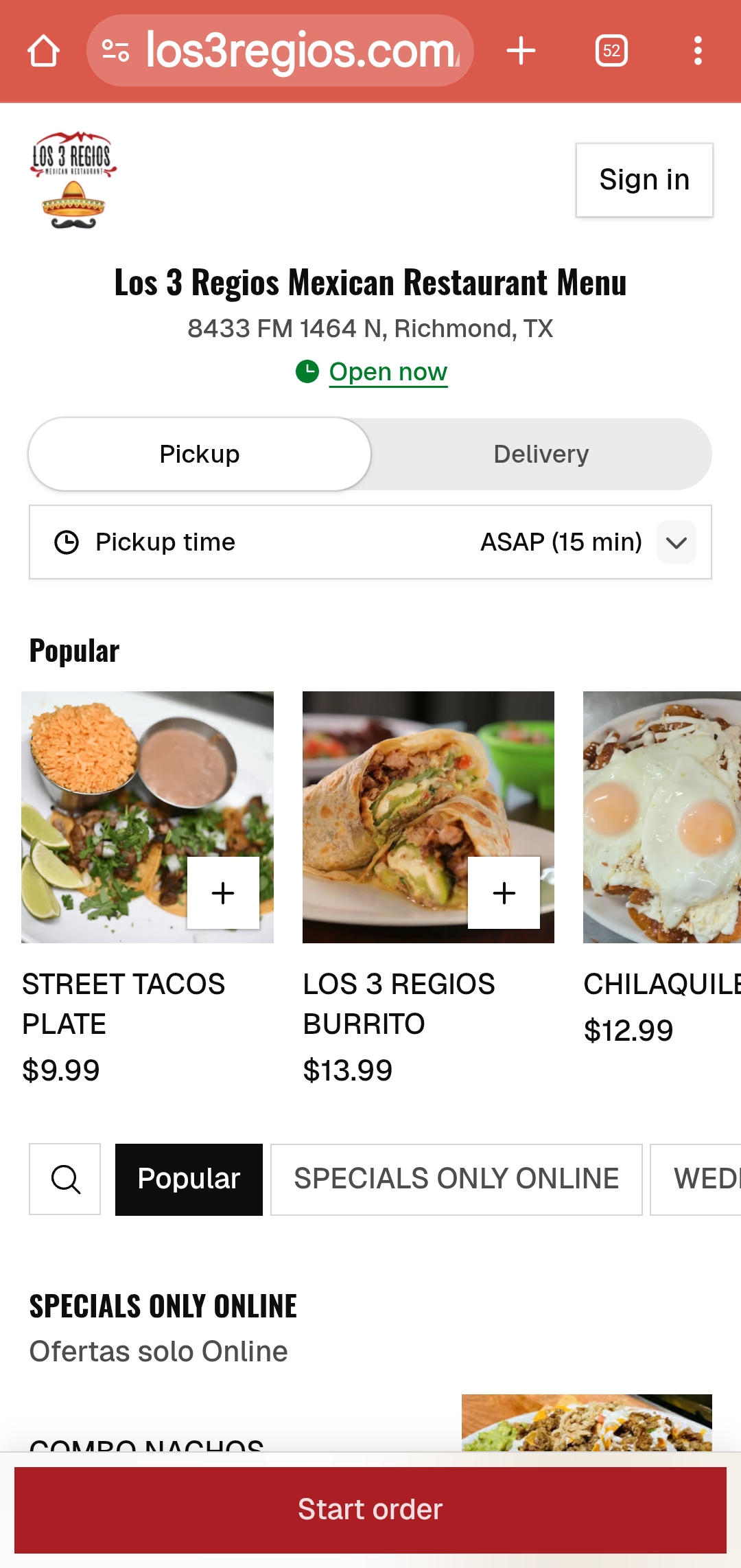Tap the Sign in button
The image size is (741, 1568).
pos(644,180)
